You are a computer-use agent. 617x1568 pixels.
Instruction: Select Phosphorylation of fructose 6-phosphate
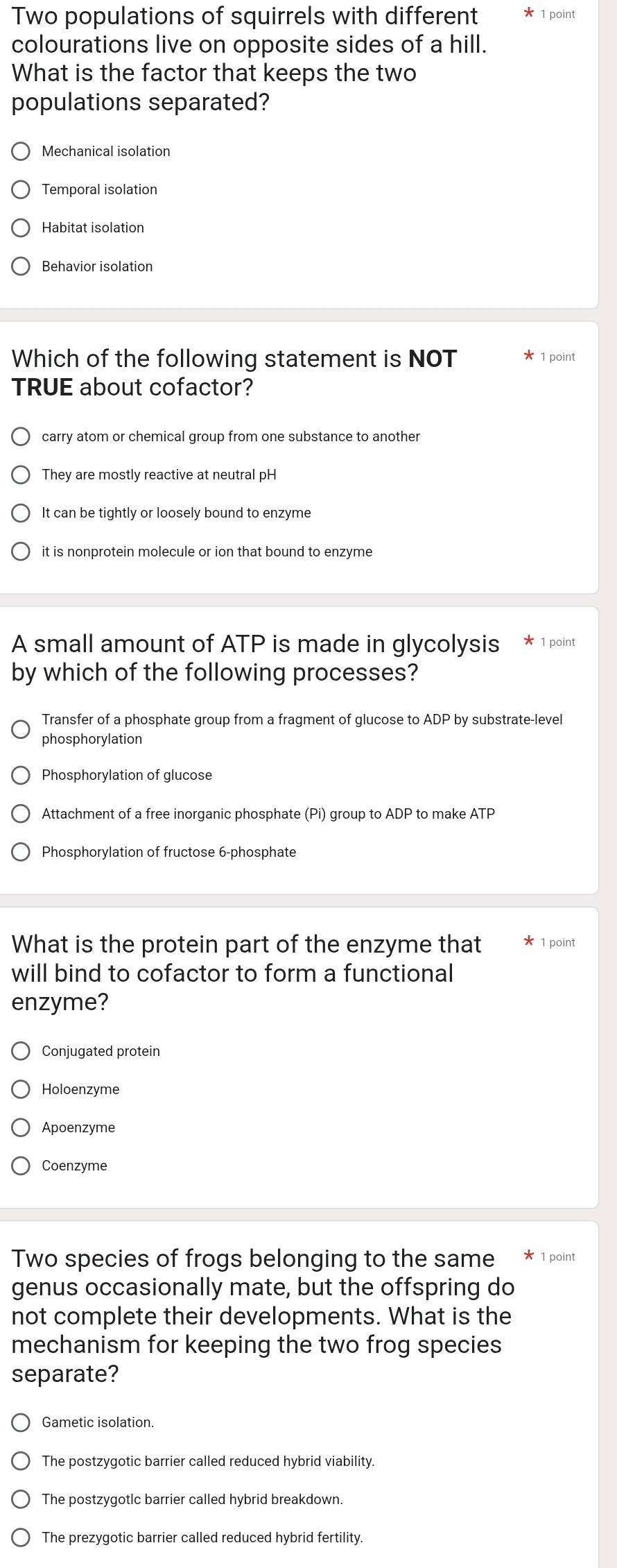[21, 852]
